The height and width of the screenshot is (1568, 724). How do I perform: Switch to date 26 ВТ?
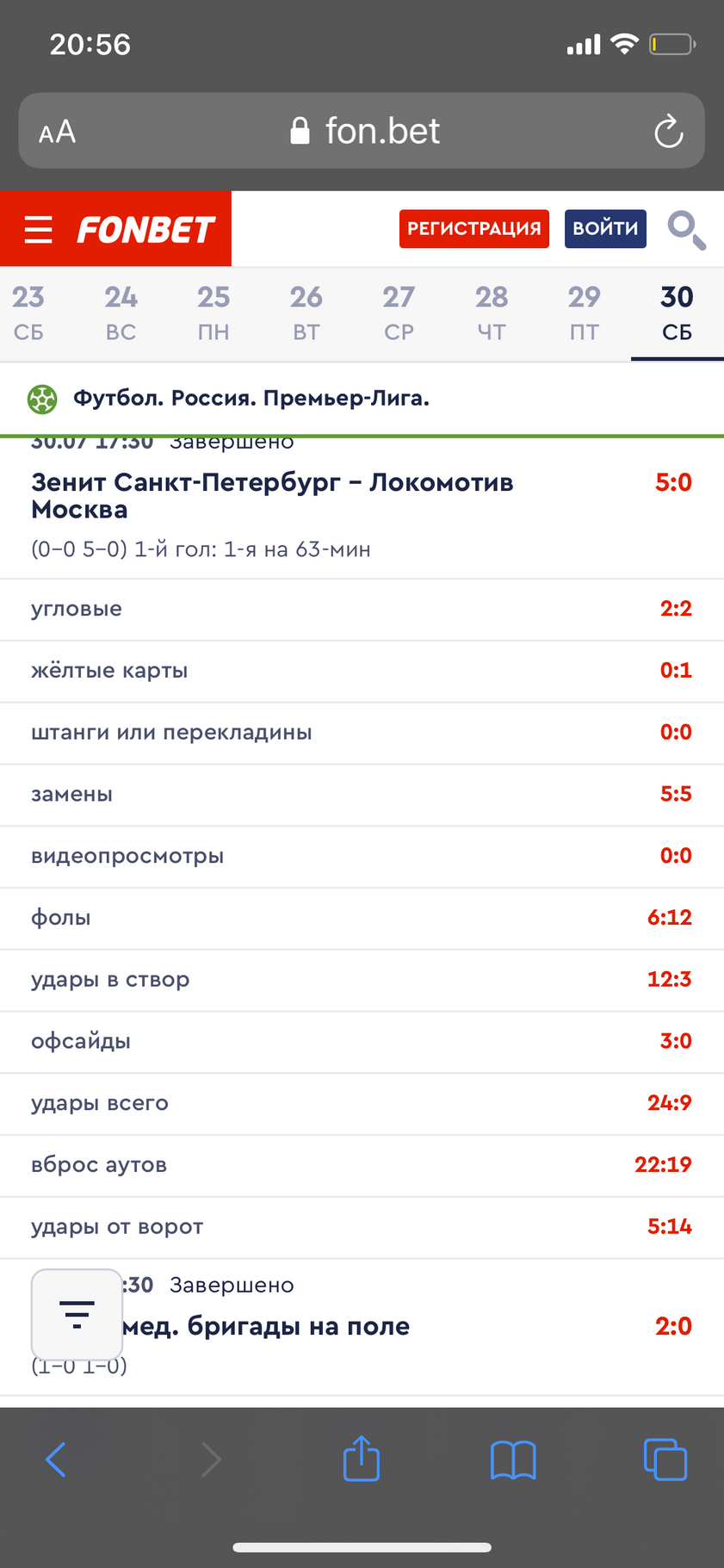point(306,313)
